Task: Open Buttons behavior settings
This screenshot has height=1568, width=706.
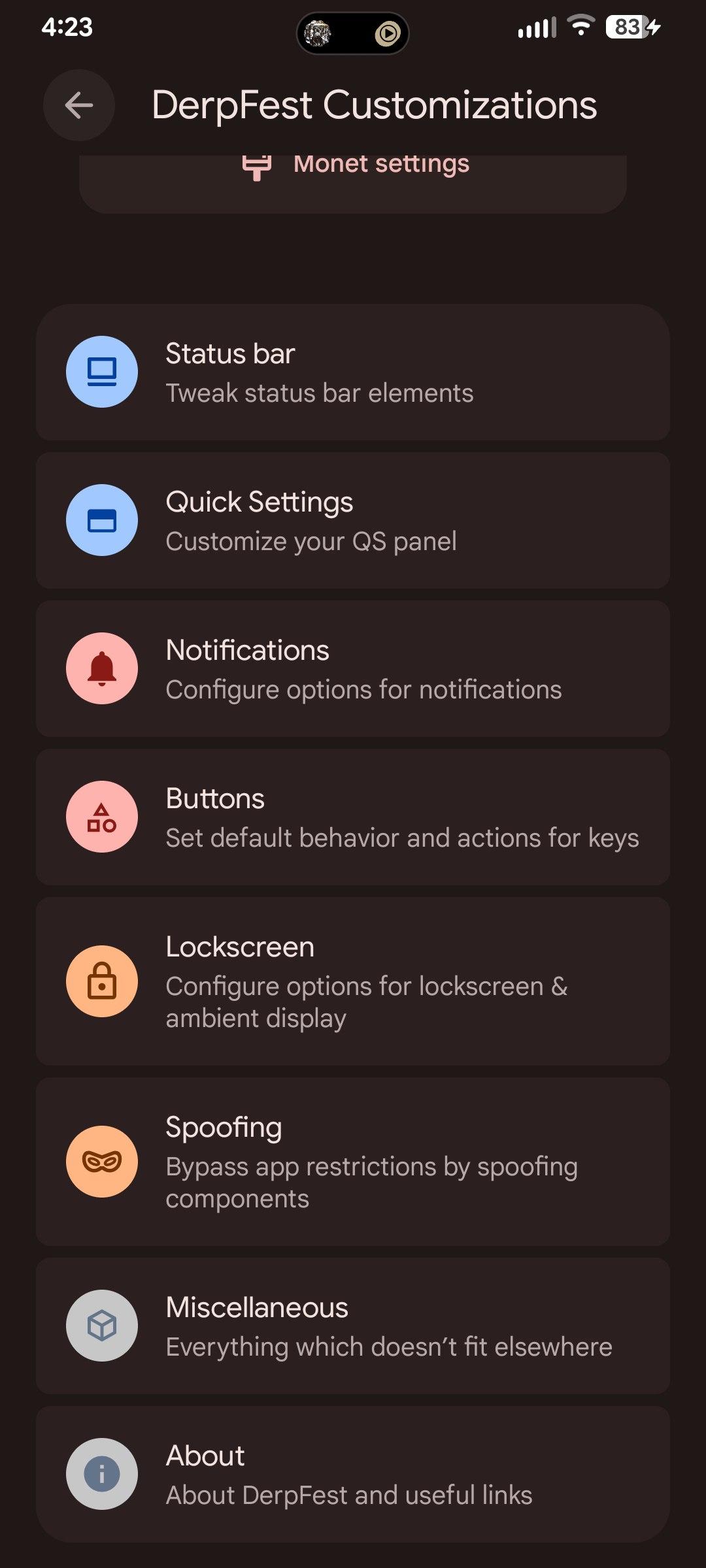Action: point(353,817)
